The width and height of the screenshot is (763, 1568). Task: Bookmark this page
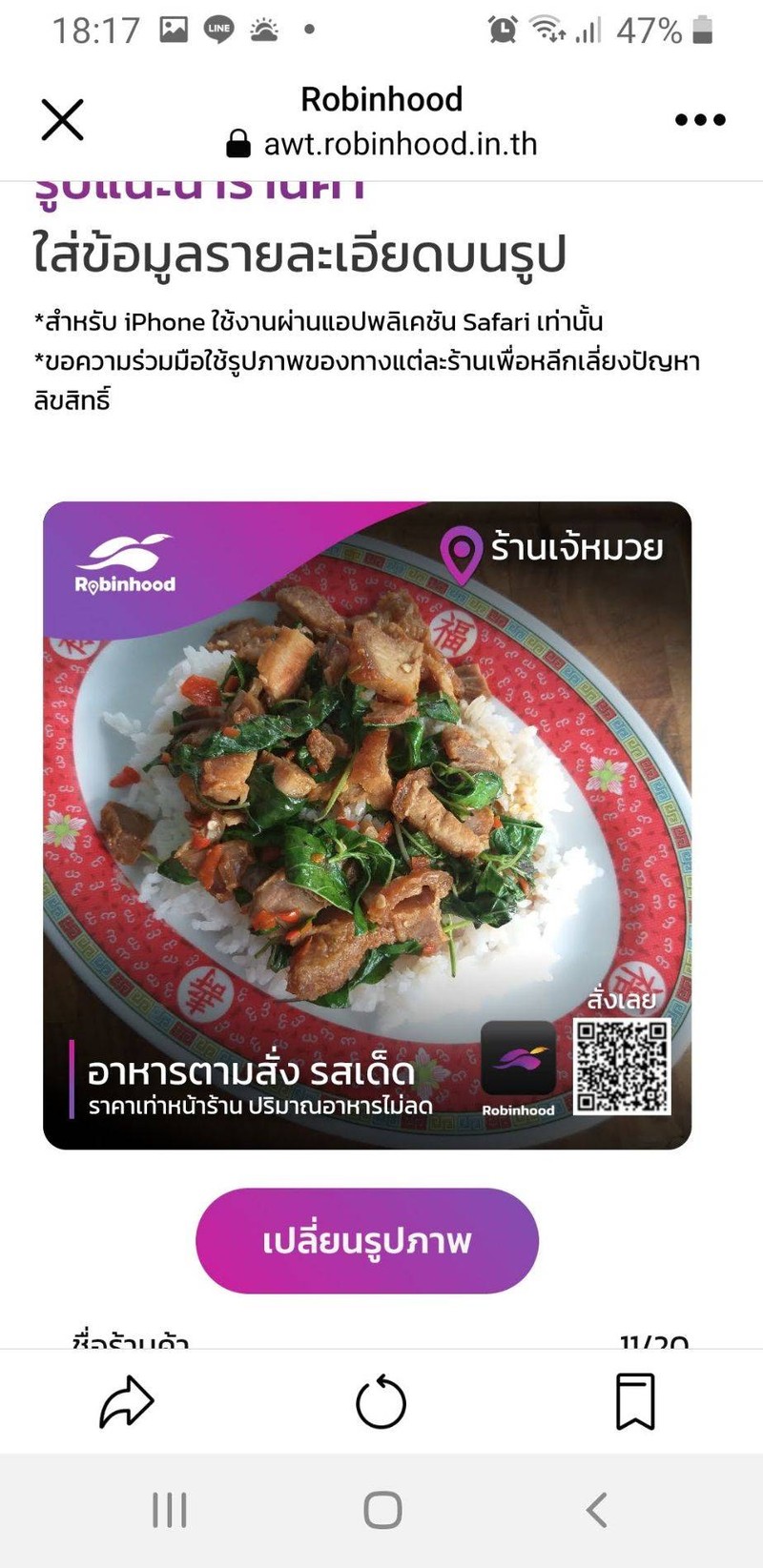[x=635, y=1401]
